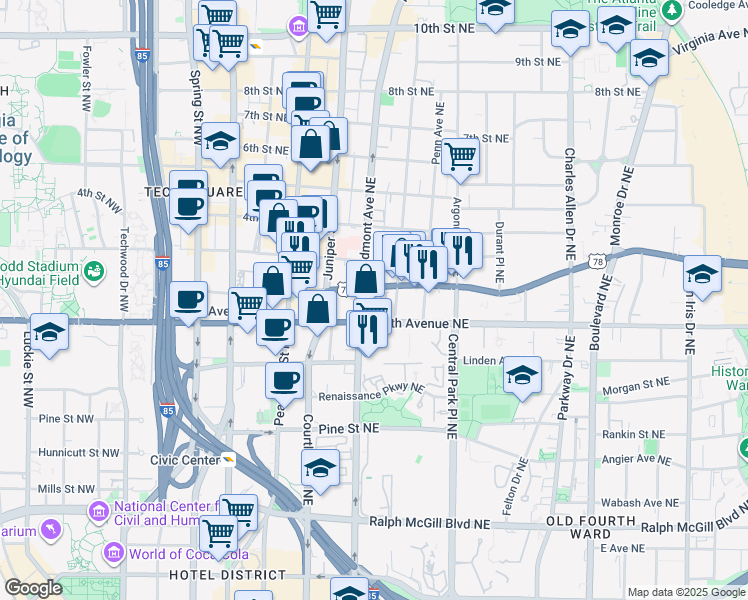748x600 pixels.
Task: Select the graduation cap marker on Luckie St NW
Action: (49, 332)
